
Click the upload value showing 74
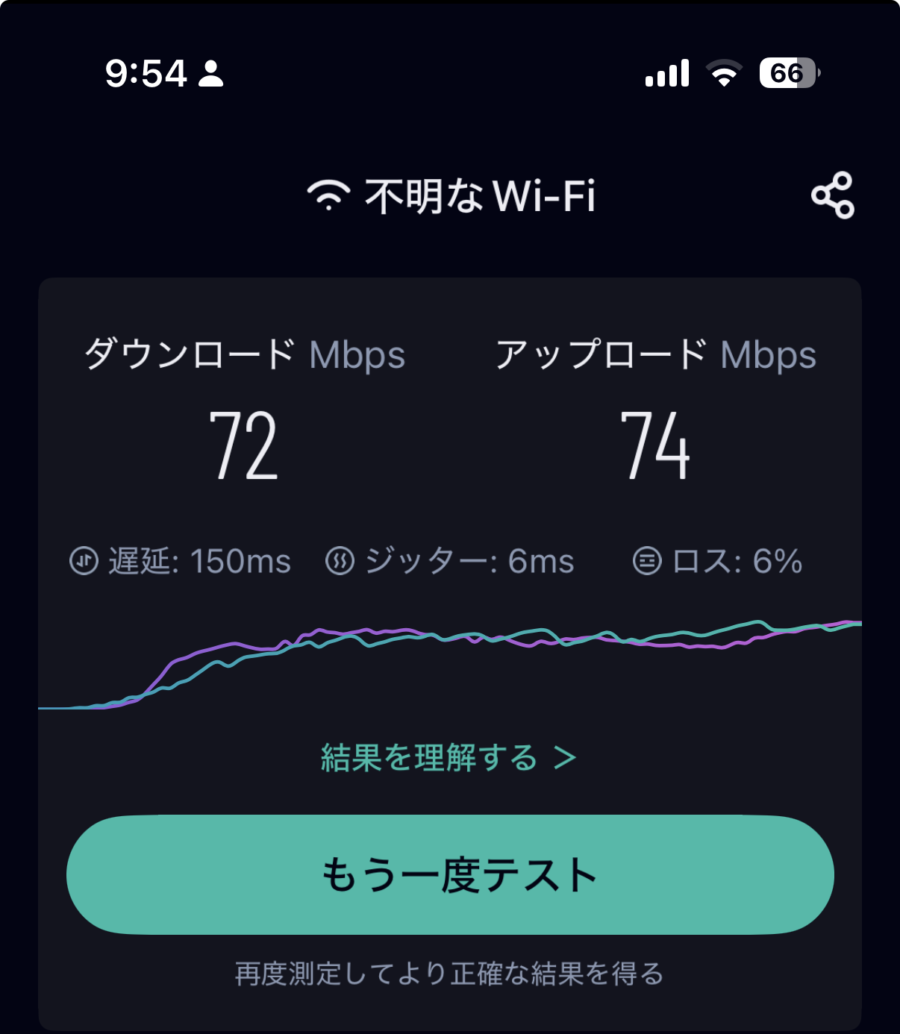655,443
